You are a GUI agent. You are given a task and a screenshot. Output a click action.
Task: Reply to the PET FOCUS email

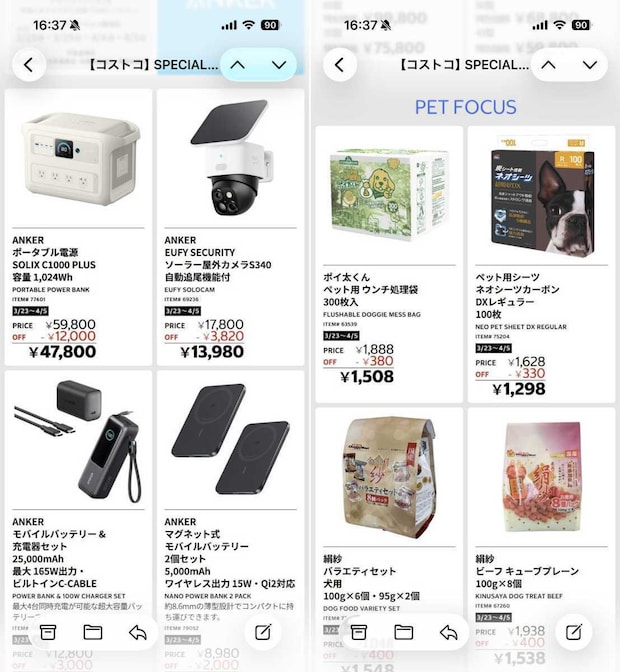[449, 632]
